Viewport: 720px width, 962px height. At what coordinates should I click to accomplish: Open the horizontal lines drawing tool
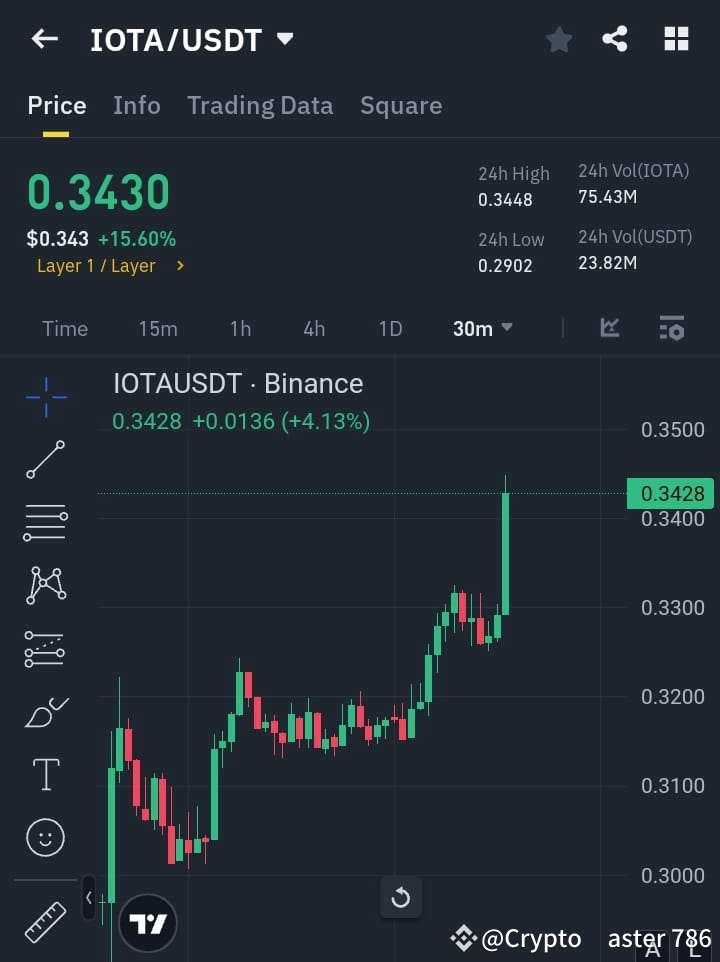tap(45, 523)
